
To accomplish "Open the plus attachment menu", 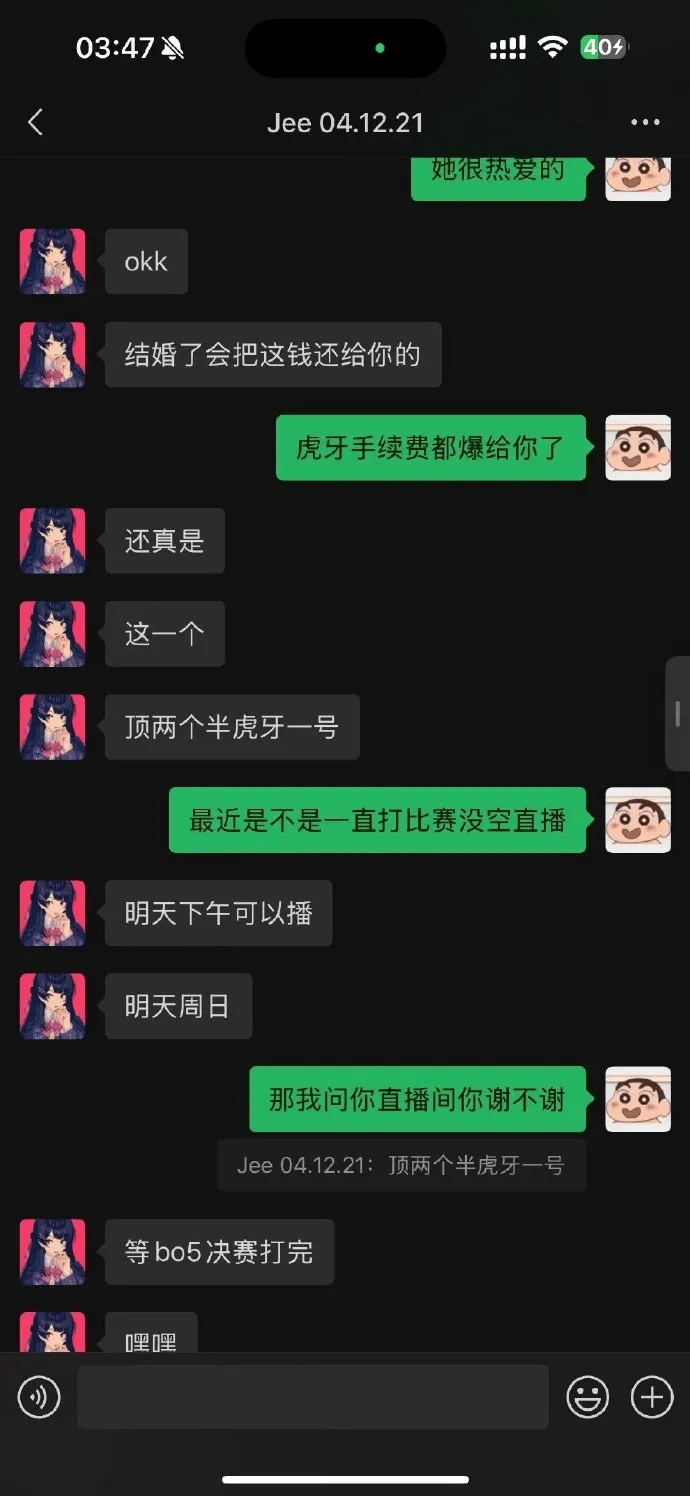I will 651,1397.
